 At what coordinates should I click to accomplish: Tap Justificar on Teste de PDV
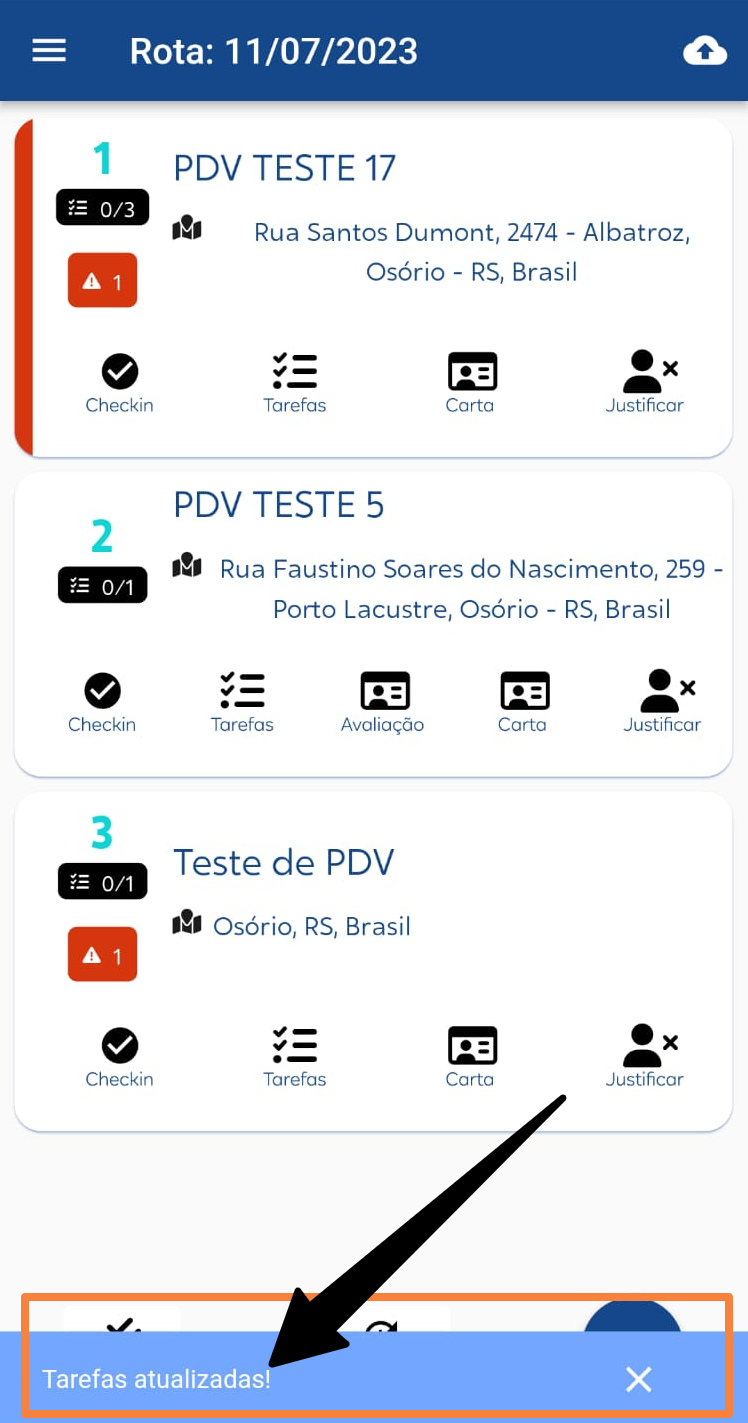[x=645, y=1058]
